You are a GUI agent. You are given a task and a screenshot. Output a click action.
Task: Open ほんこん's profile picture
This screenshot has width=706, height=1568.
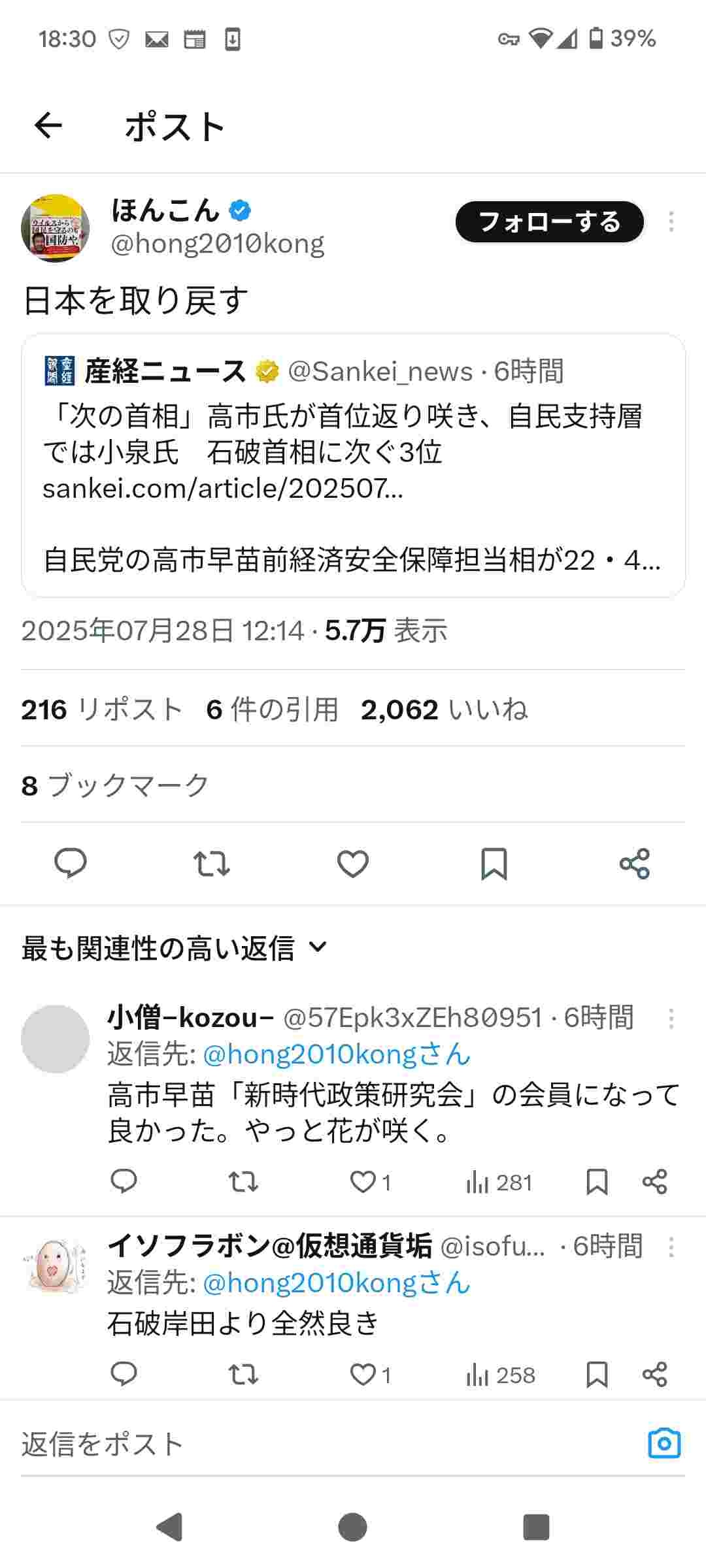56,228
